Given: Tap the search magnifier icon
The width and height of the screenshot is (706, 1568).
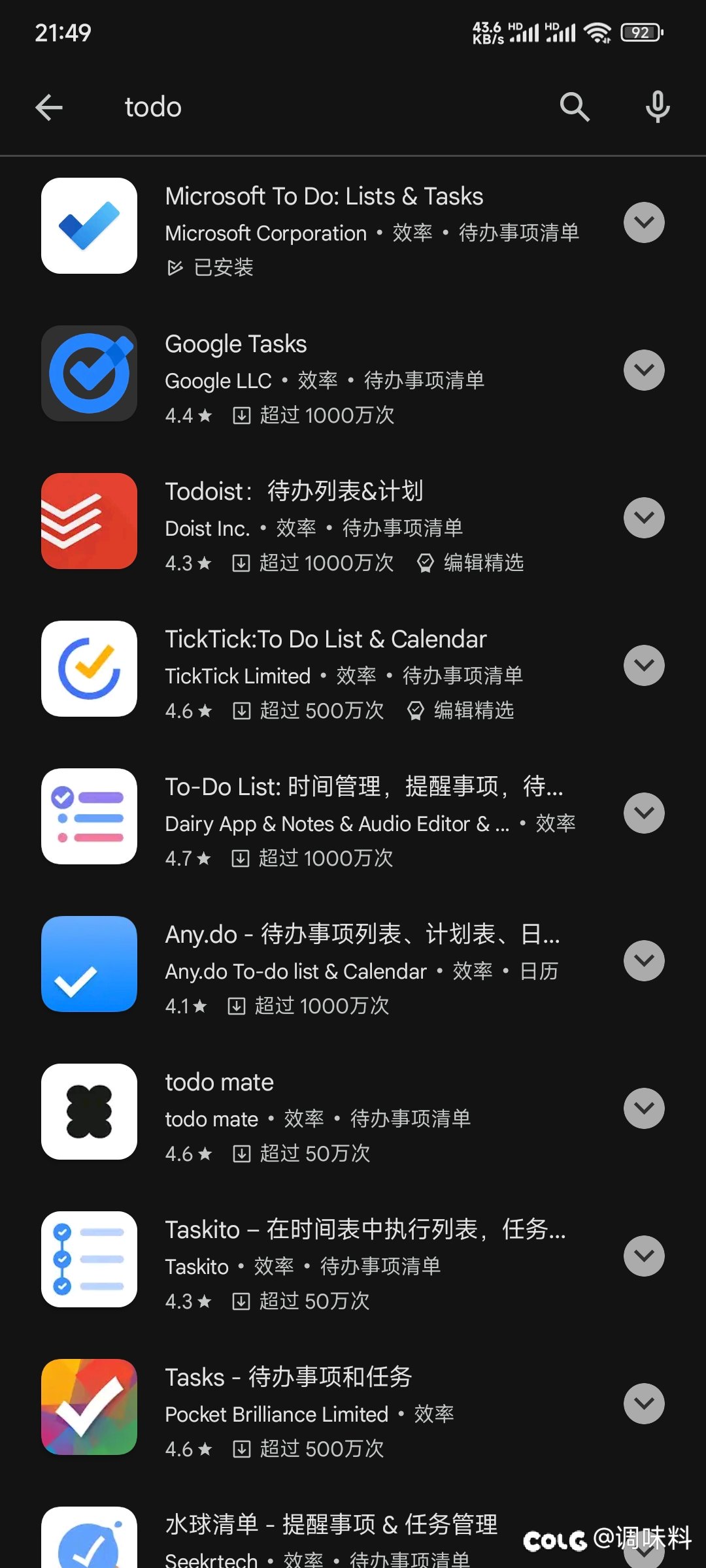Looking at the screenshot, I should (x=575, y=106).
